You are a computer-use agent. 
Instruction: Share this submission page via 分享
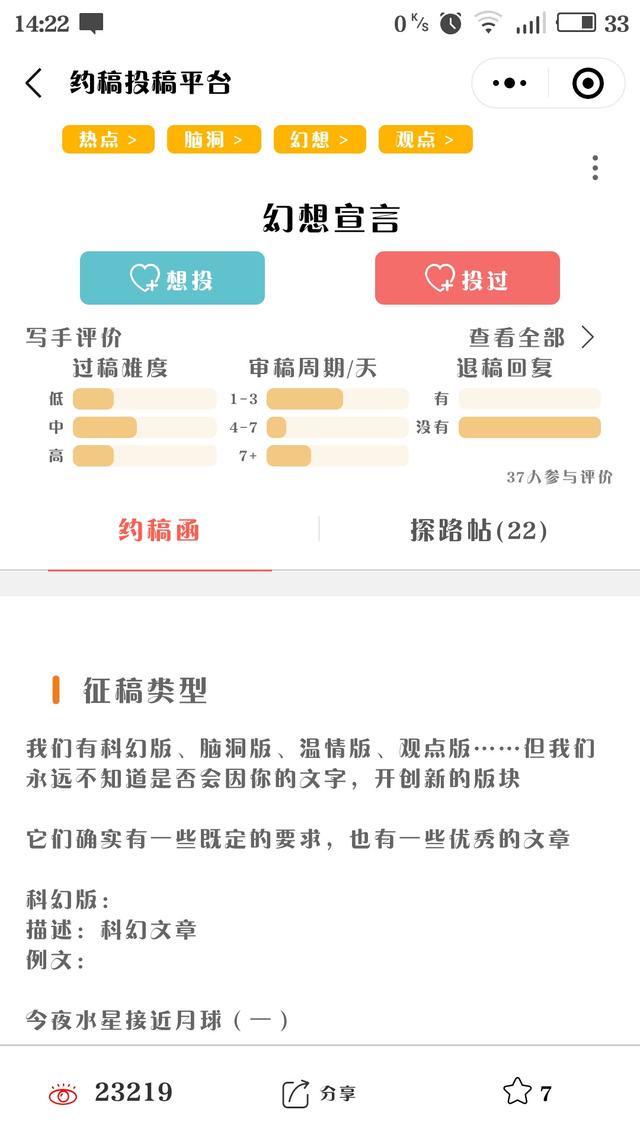[319, 1093]
